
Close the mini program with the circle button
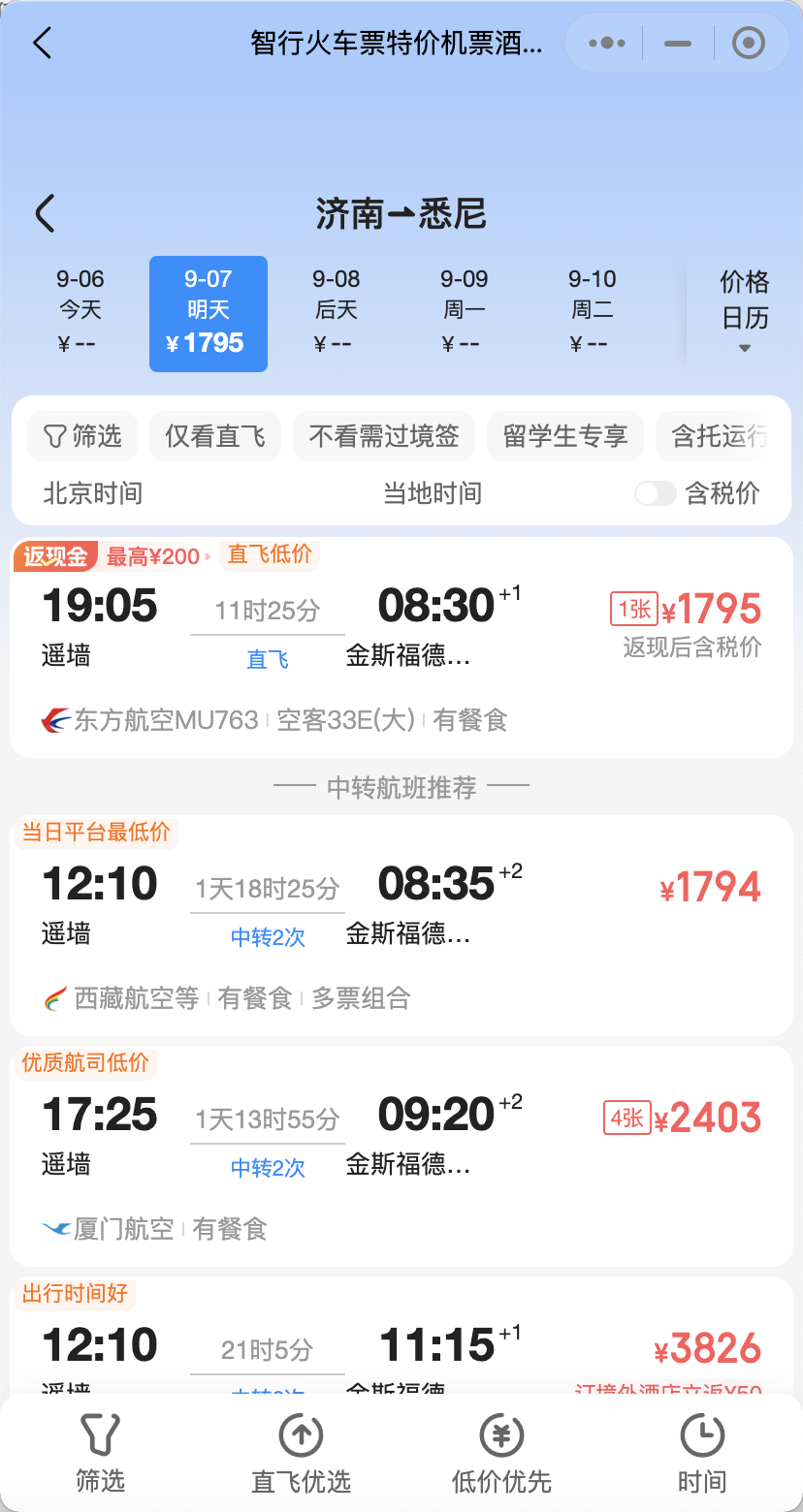coord(748,44)
